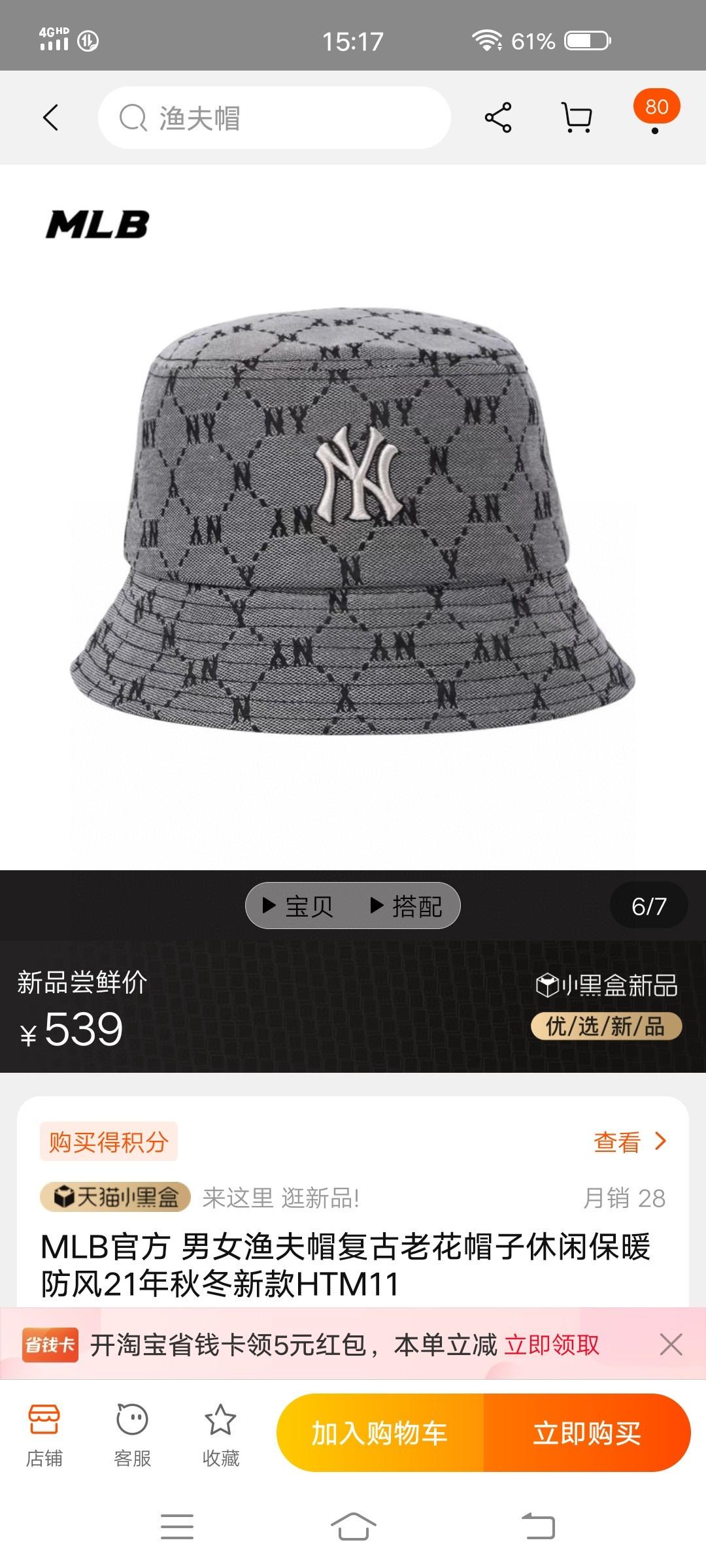
Task: Share this product
Action: click(x=498, y=118)
